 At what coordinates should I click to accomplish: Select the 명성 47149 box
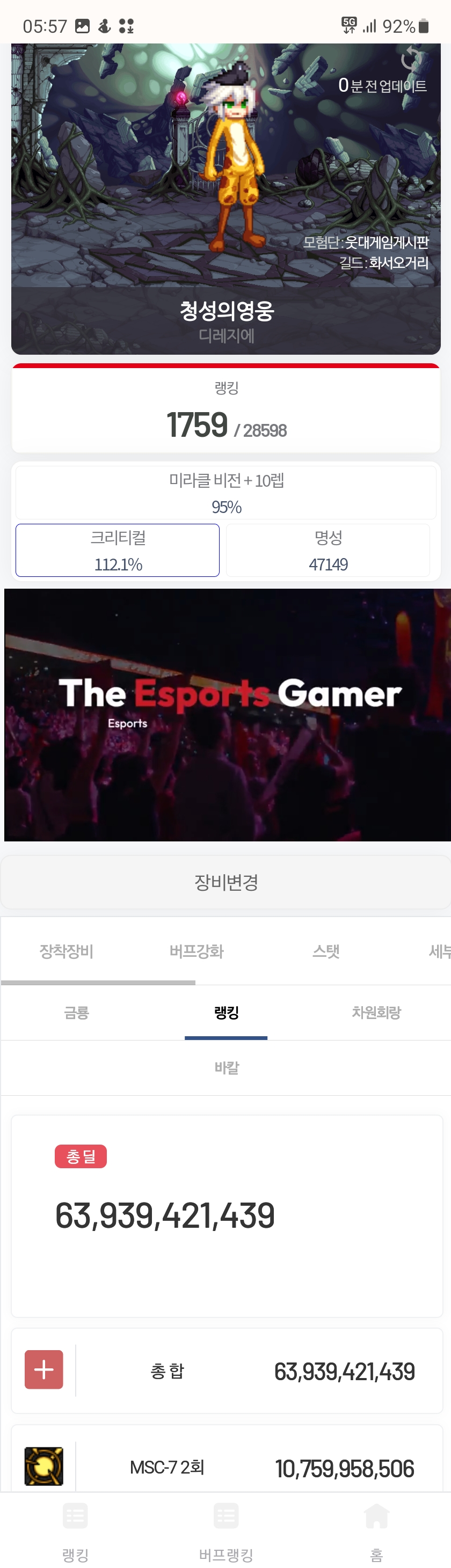click(x=328, y=550)
